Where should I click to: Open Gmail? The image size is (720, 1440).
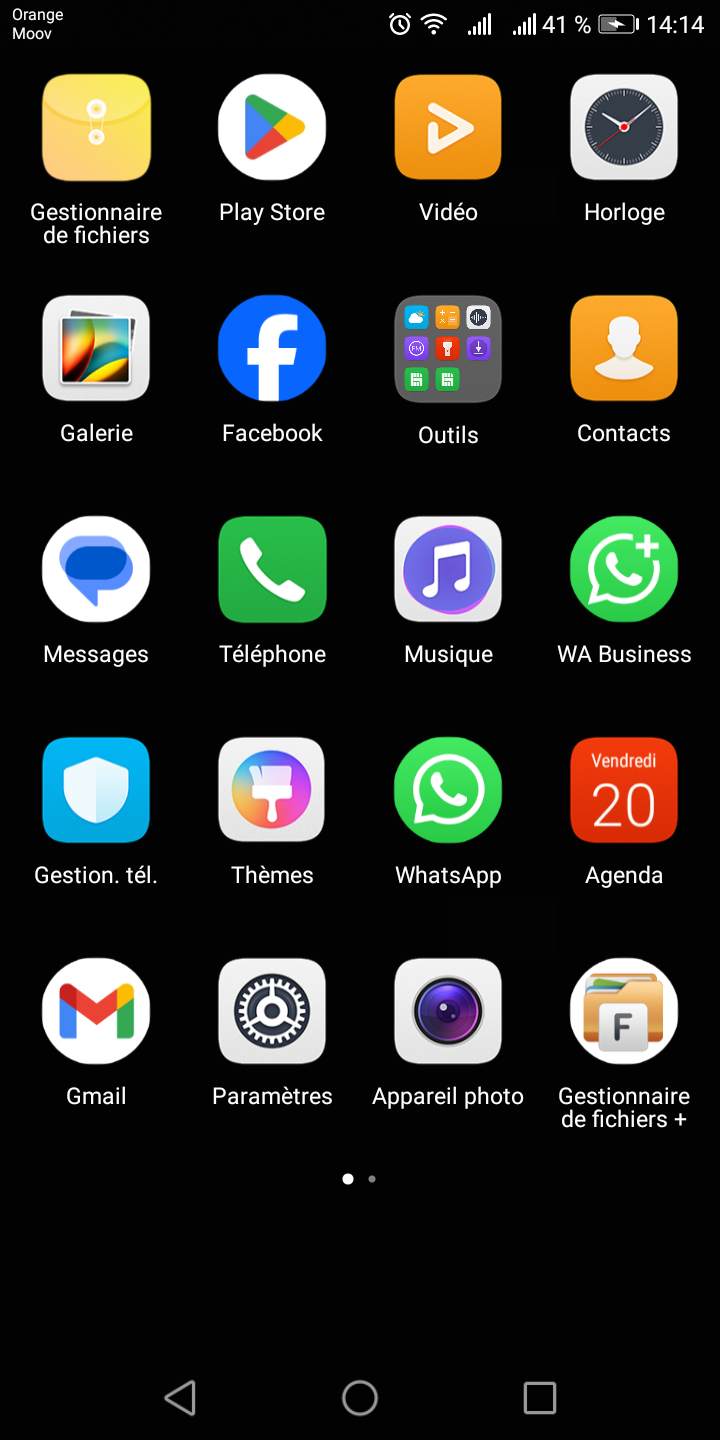[x=96, y=1011]
